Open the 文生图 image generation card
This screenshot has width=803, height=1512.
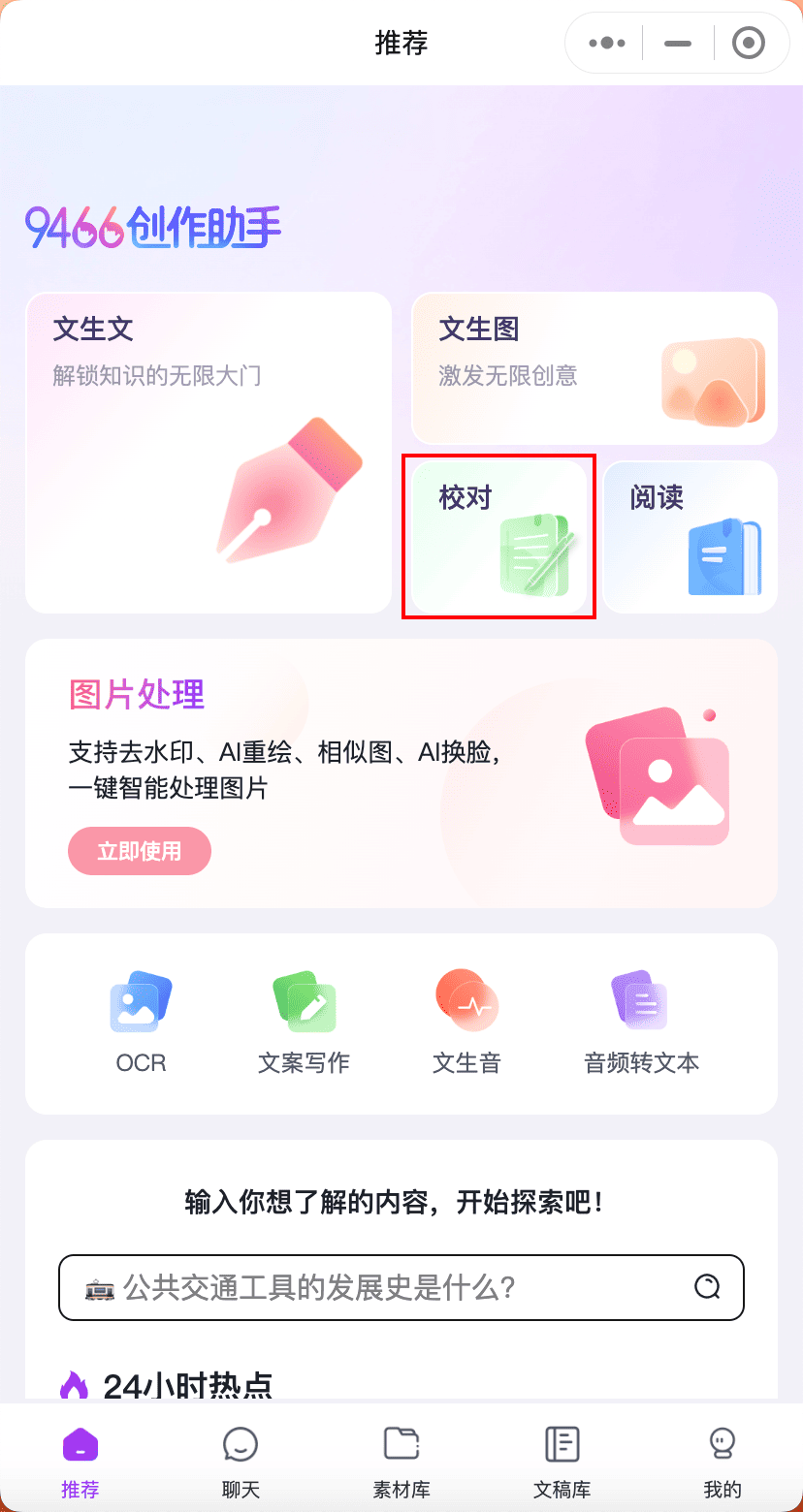(594, 368)
